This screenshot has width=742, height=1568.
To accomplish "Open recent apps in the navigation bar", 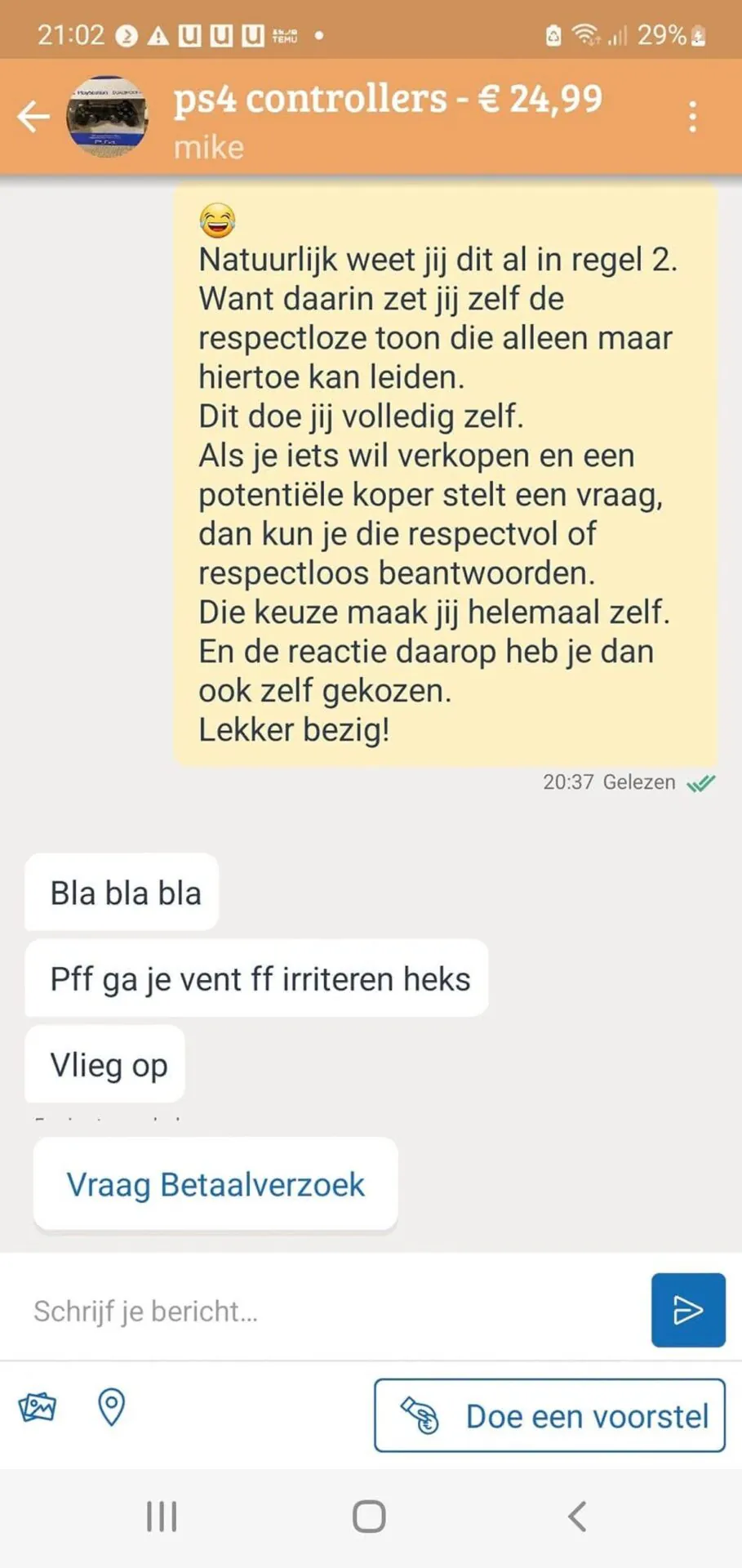I will tap(162, 1517).
